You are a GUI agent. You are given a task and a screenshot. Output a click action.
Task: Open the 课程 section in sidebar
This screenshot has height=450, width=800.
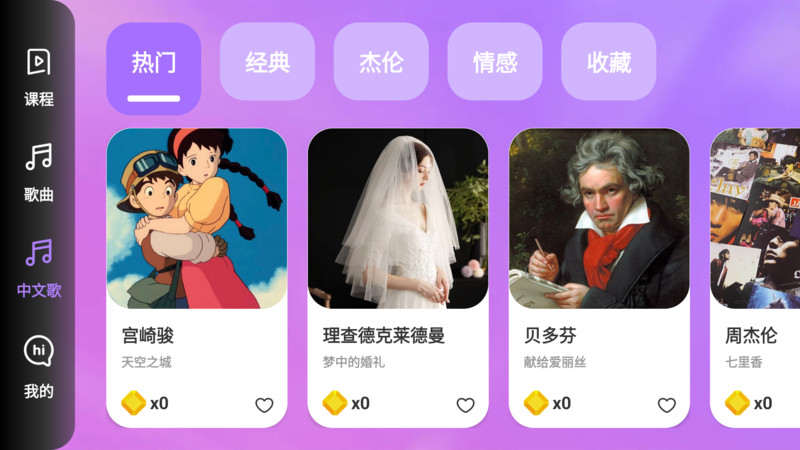(38, 76)
